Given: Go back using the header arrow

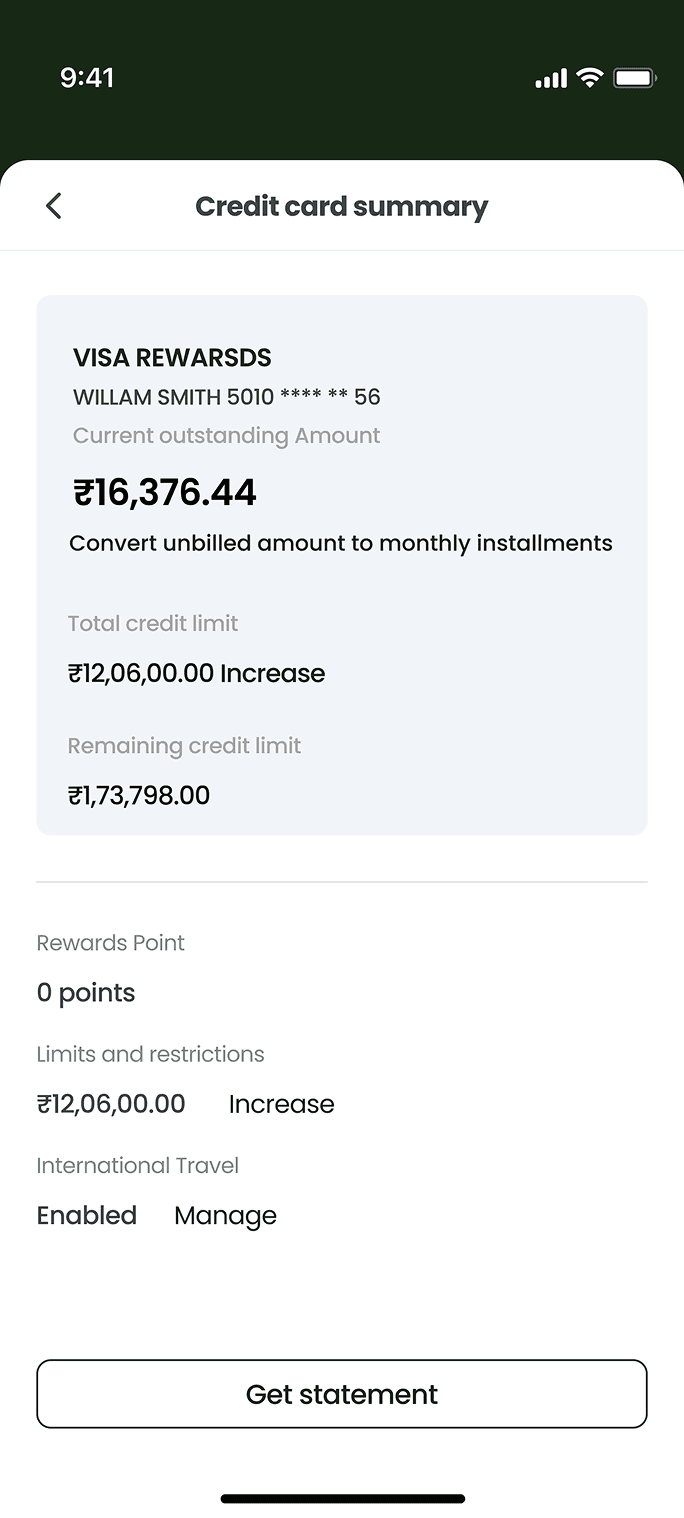Looking at the screenshot, I should coord(54,206).
